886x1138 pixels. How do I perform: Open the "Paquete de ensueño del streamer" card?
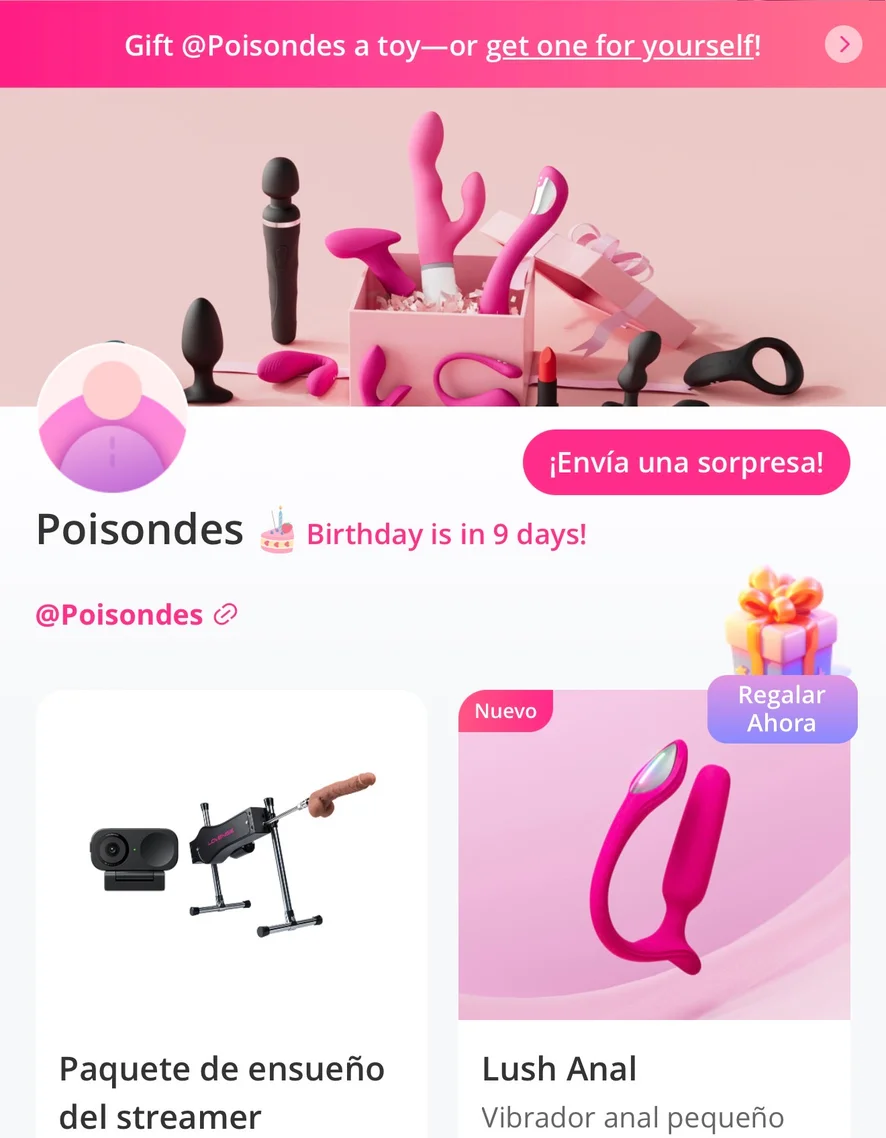point(231,900)
